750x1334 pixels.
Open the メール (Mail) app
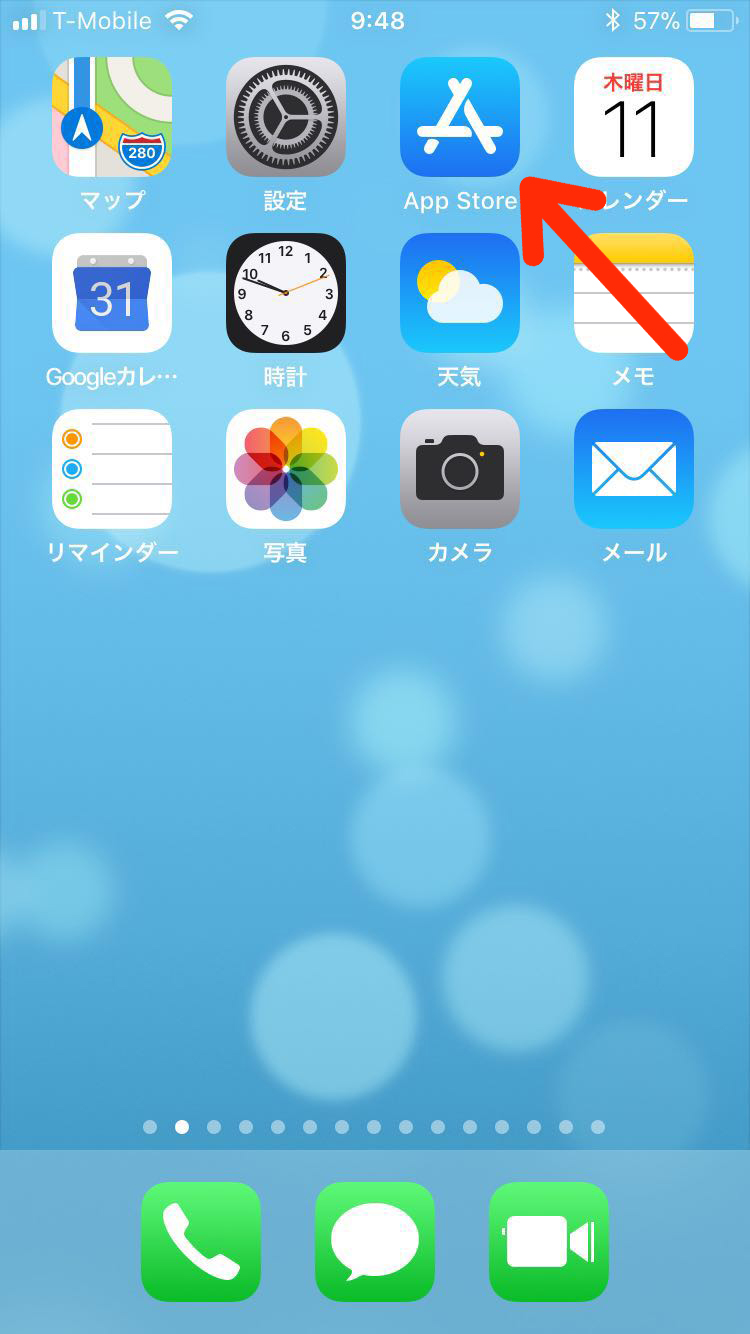pos(634,469)
